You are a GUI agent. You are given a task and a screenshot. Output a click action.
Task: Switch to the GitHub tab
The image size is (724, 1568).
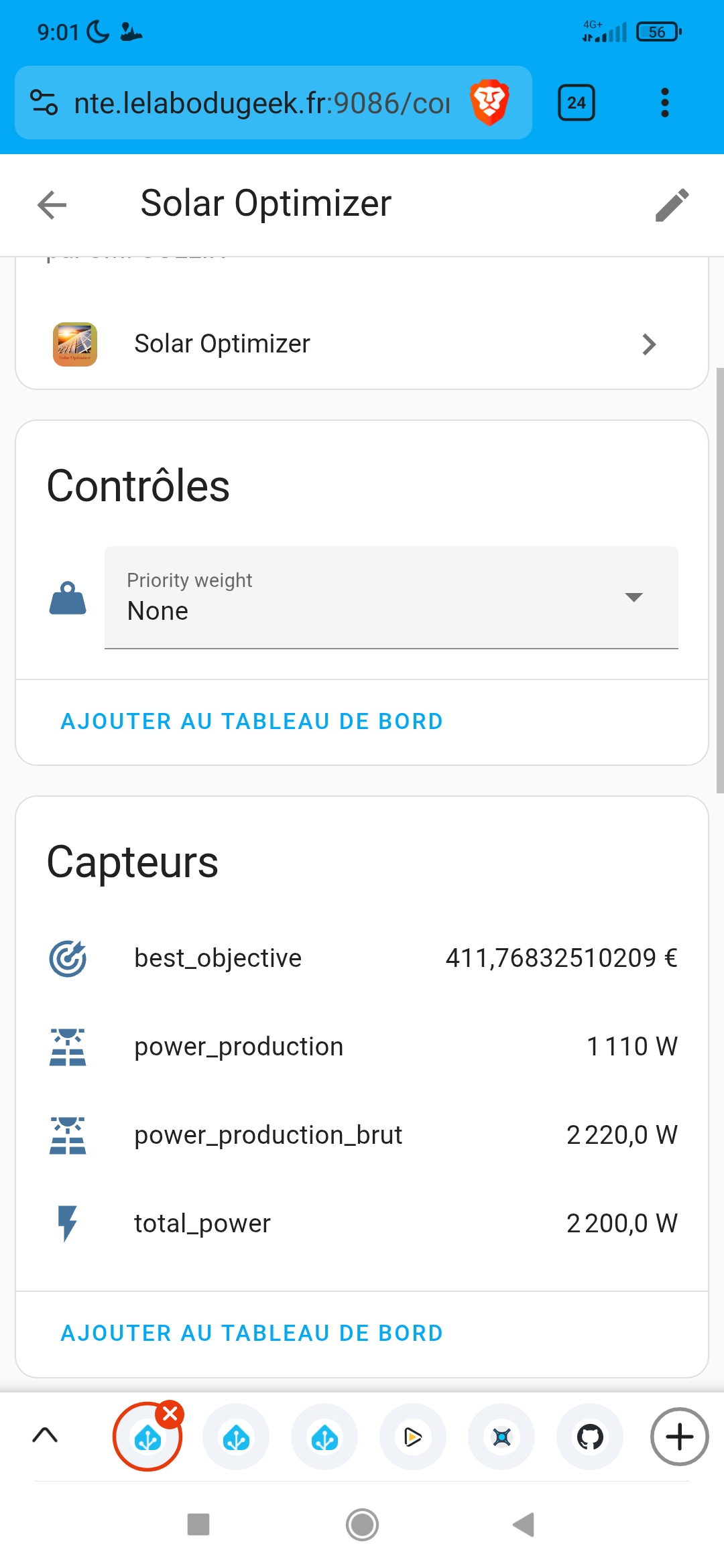coord(590,1437)
